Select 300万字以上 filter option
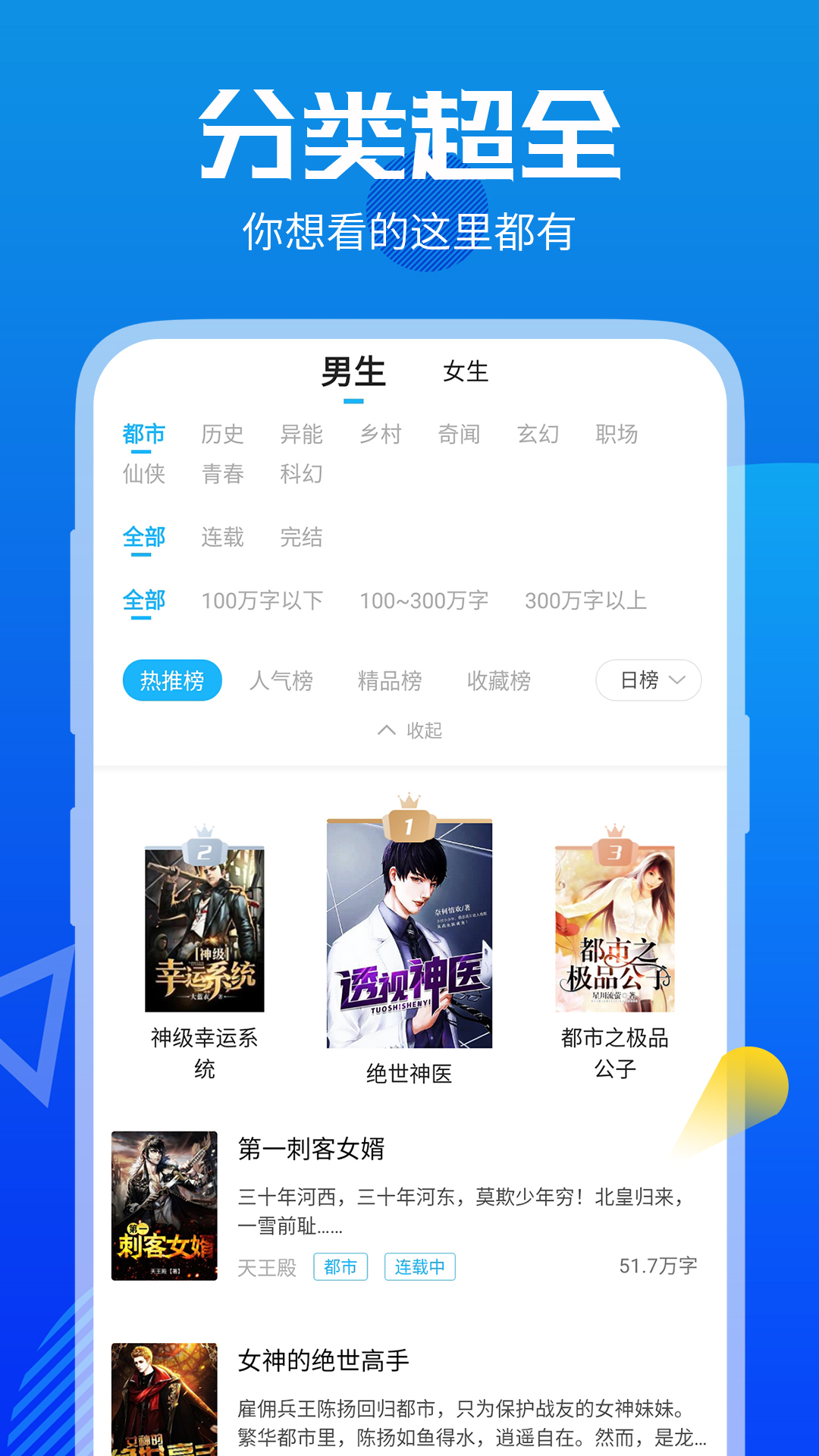819x1456 pixels. (586, 601)
